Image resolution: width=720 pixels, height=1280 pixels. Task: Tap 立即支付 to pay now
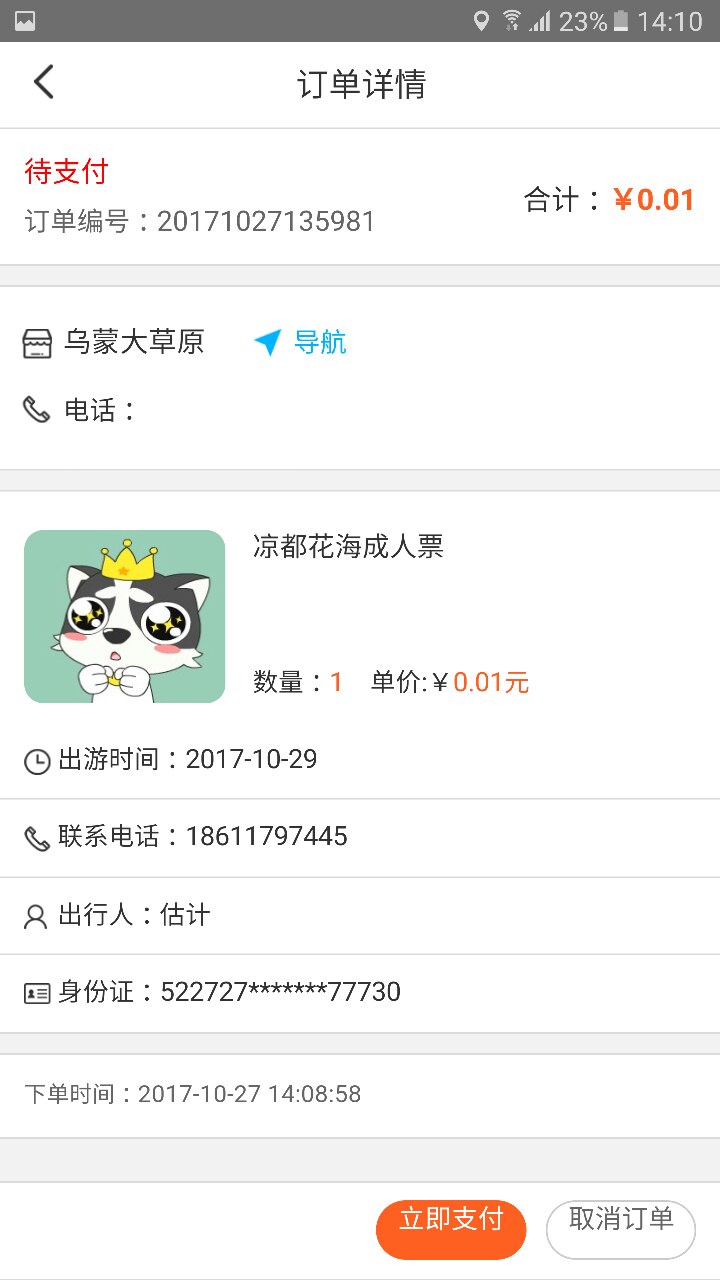[451, 1229]
